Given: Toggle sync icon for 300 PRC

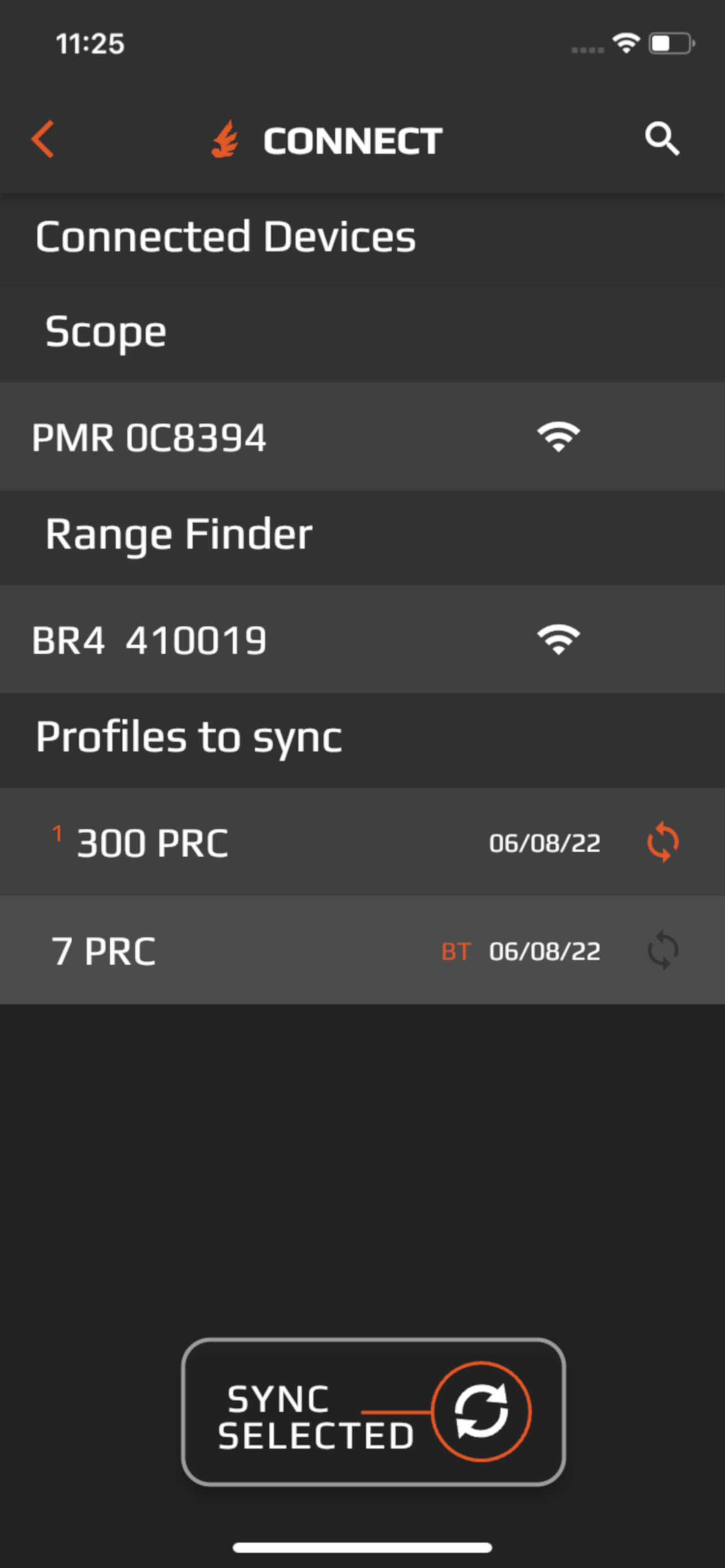Looking at the screenshot, I should point(662,843).
